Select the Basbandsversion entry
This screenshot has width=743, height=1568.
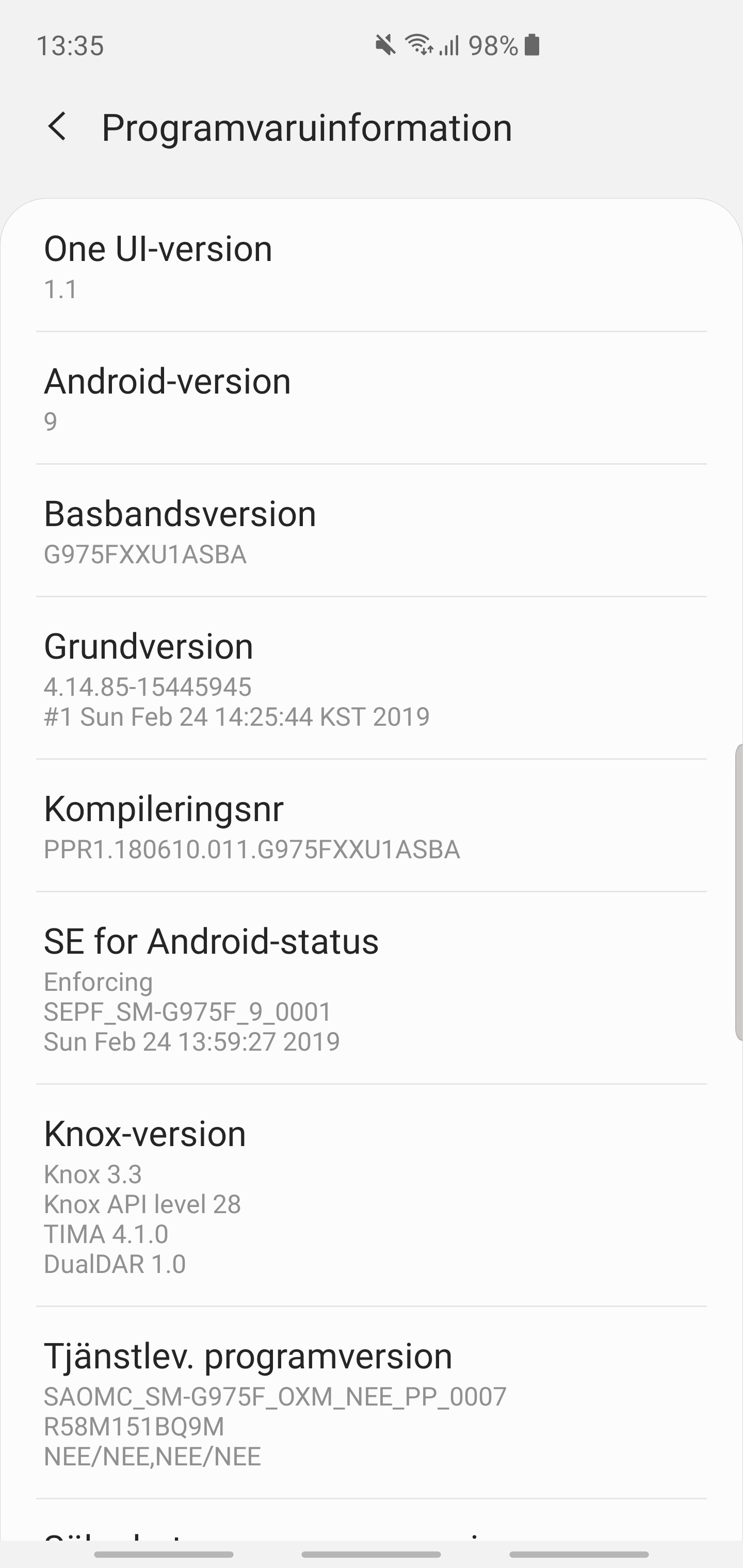click(x=372, y=531)
